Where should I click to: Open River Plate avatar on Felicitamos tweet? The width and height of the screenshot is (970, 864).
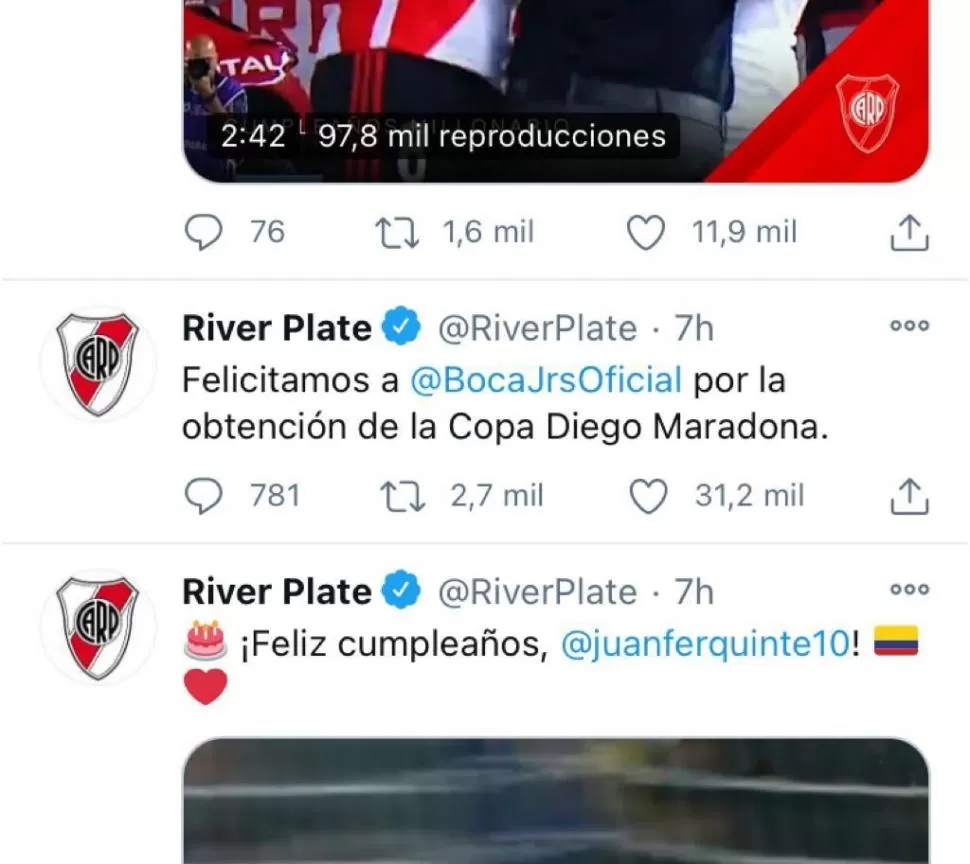(x=97, y=361)
